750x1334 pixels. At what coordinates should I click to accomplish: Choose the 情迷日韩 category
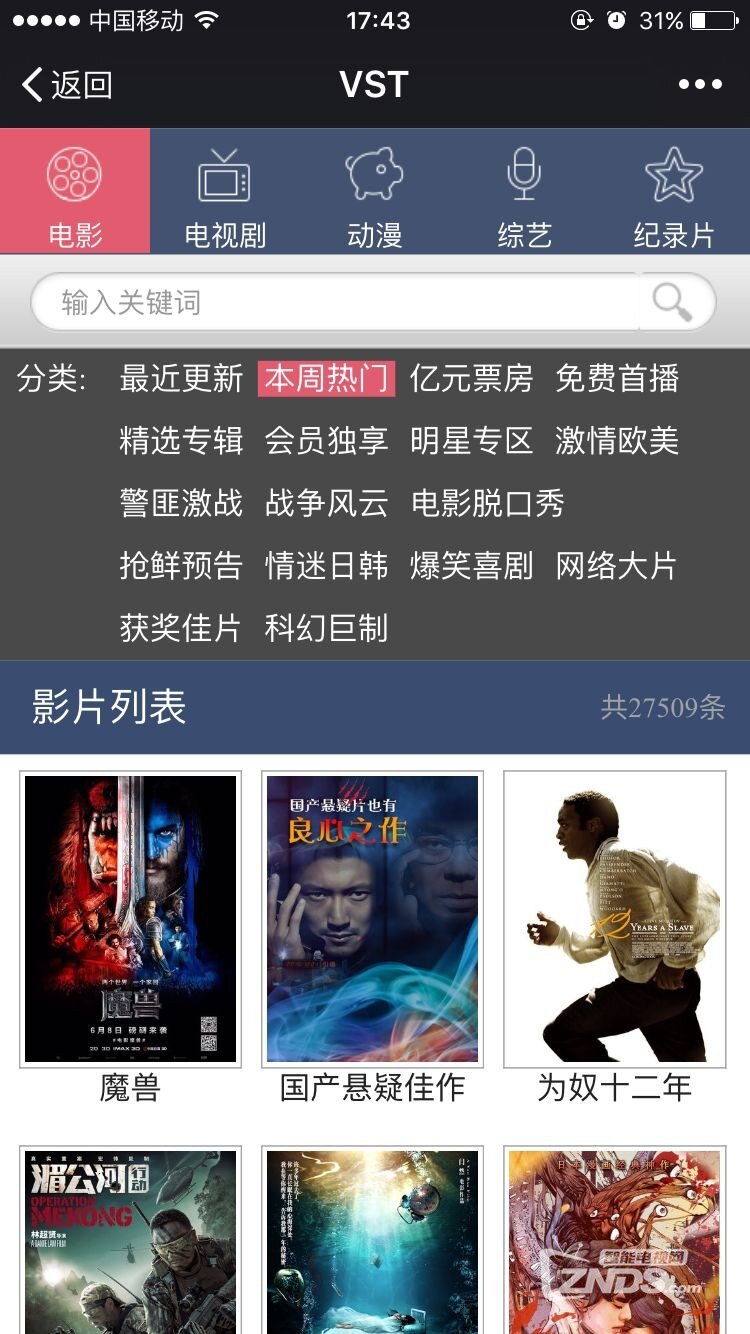coord(326,566)
